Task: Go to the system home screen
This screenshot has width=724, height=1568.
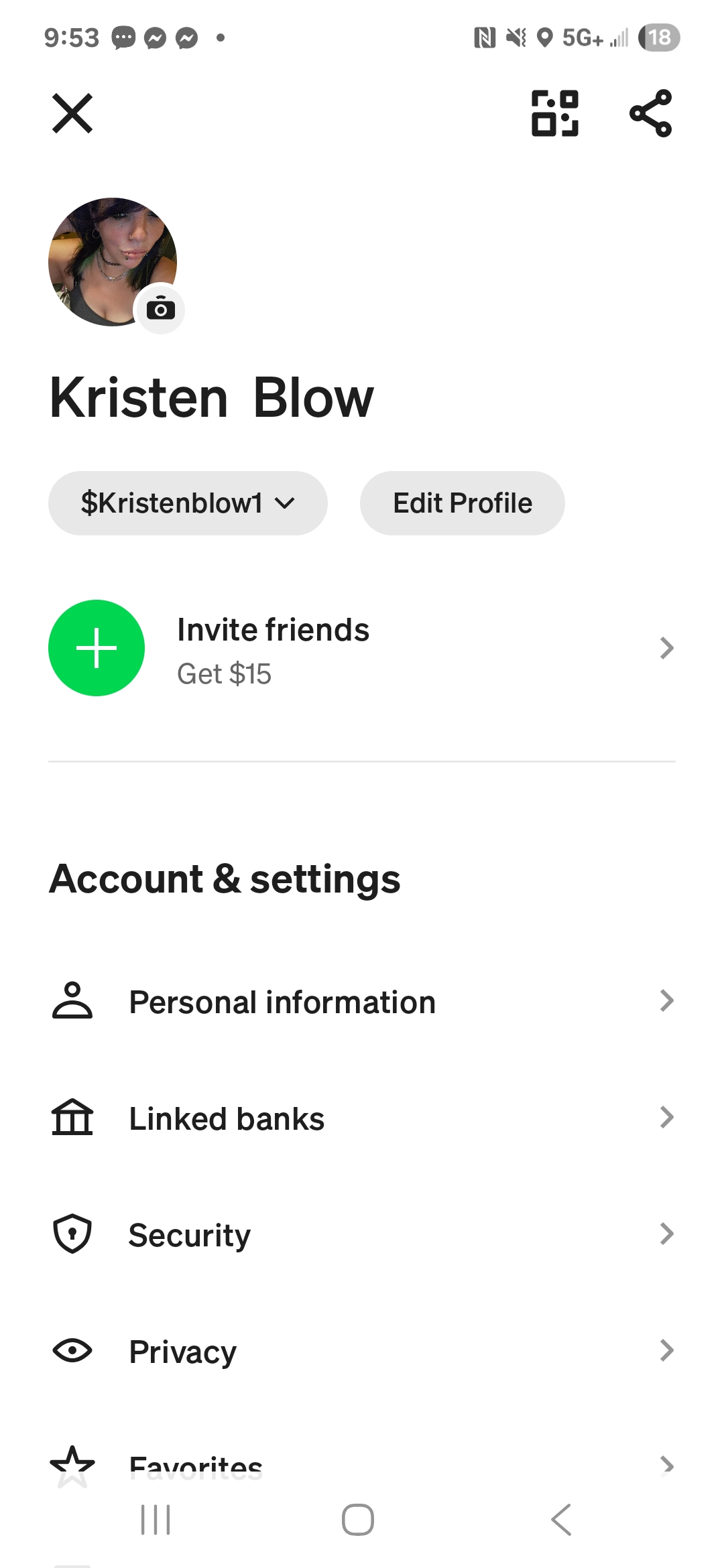Action: pos(358,1520)
